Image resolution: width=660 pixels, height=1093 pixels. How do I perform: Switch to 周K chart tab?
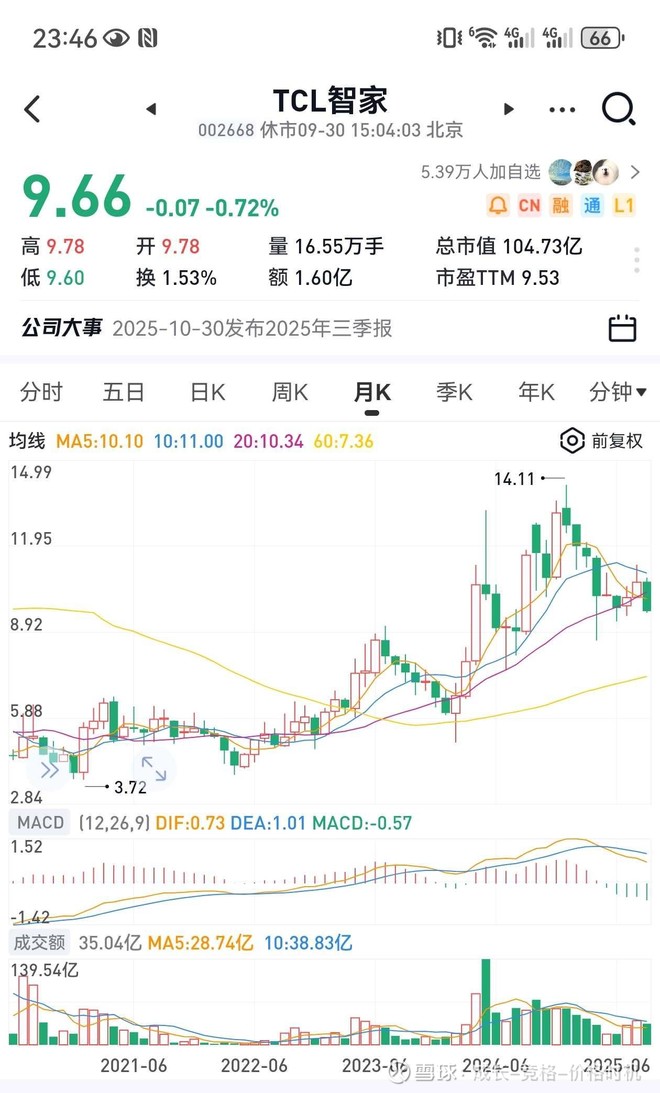click(289, 392)
